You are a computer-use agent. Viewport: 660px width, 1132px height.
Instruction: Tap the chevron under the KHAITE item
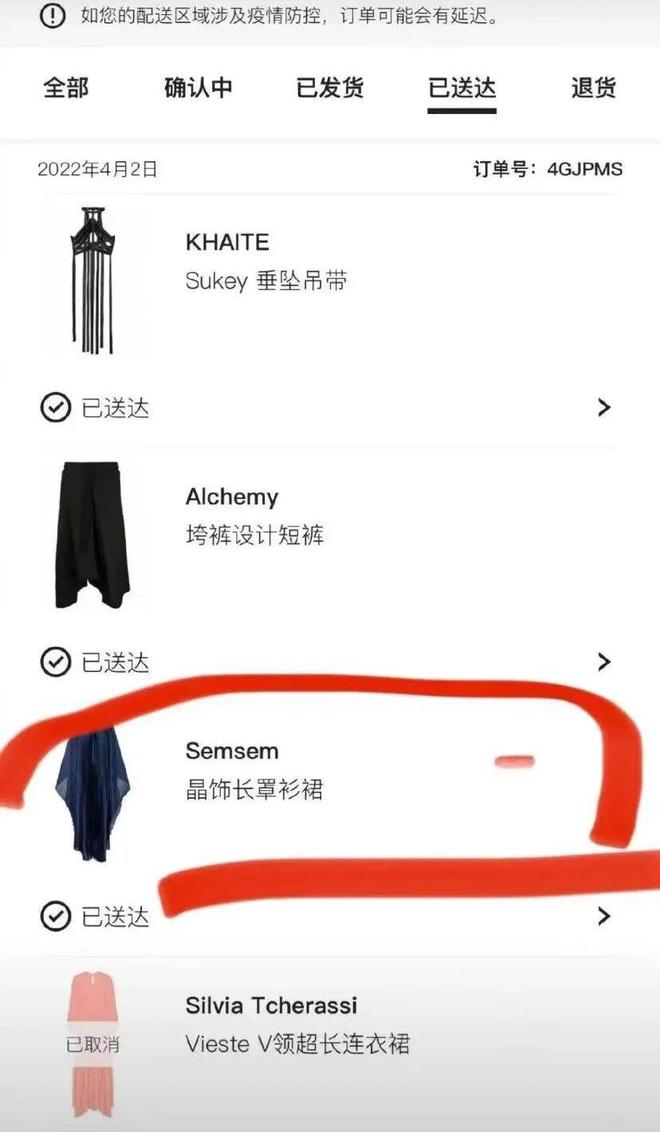[603, 407]
